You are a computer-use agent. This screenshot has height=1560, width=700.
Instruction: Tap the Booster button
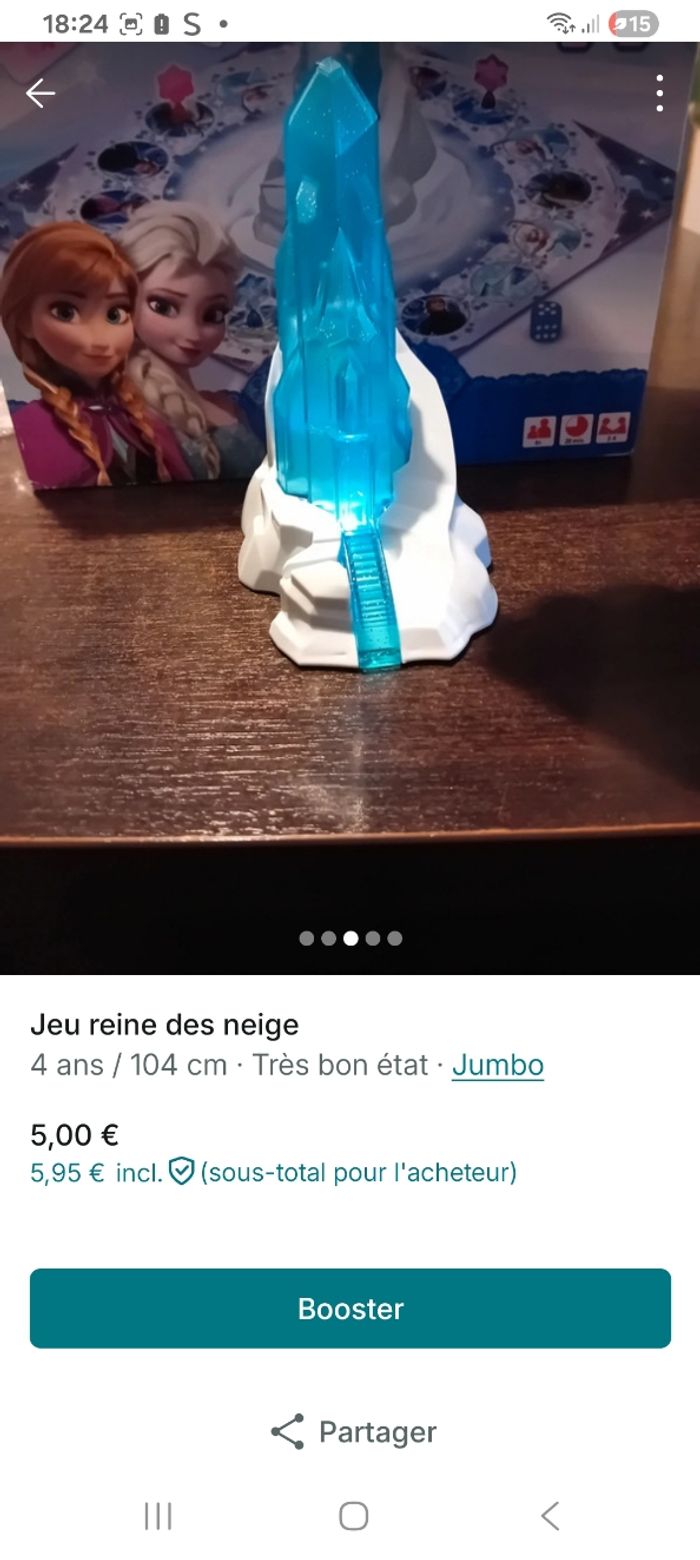click(350, 1308)
